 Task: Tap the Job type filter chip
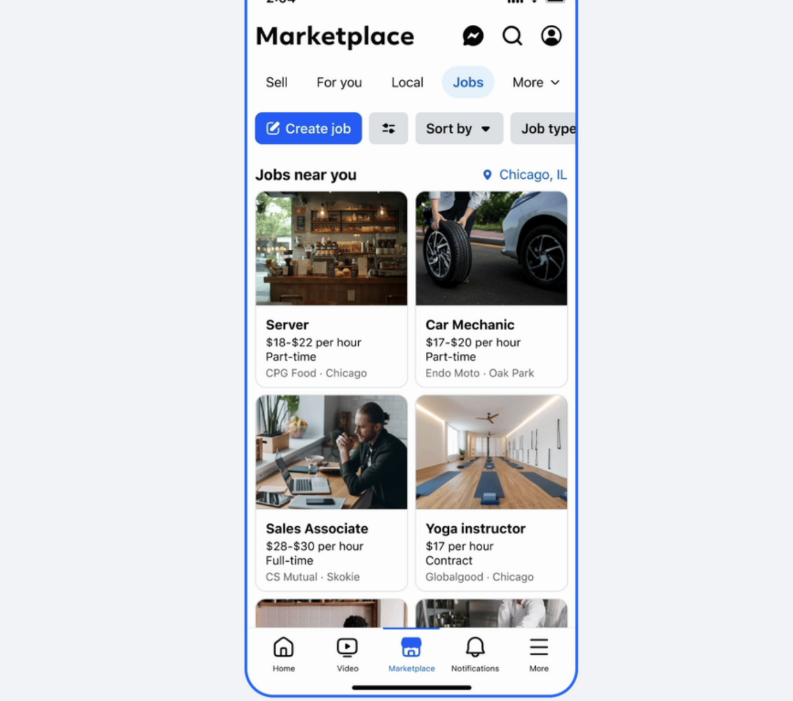(x=545, y=128)
